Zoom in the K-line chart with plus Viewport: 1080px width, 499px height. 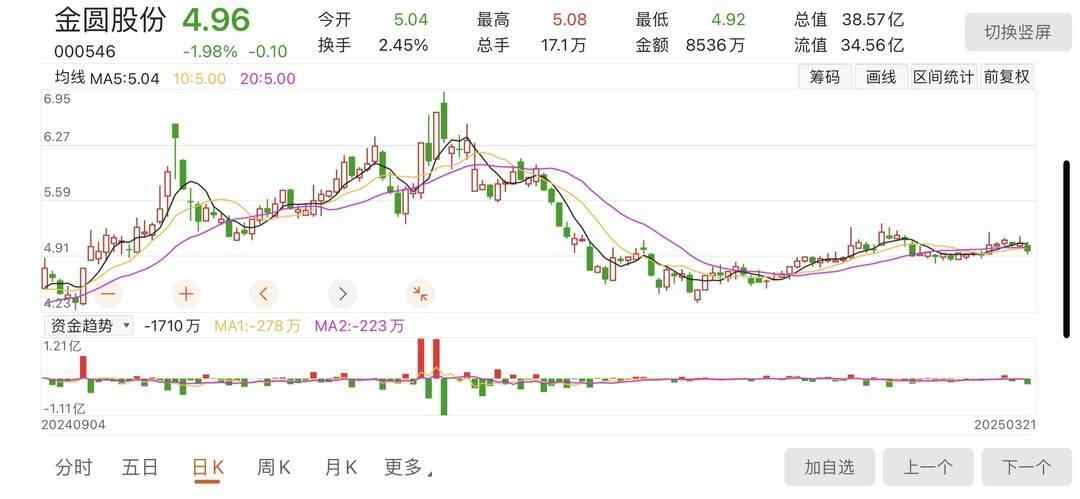coord(186,294)
